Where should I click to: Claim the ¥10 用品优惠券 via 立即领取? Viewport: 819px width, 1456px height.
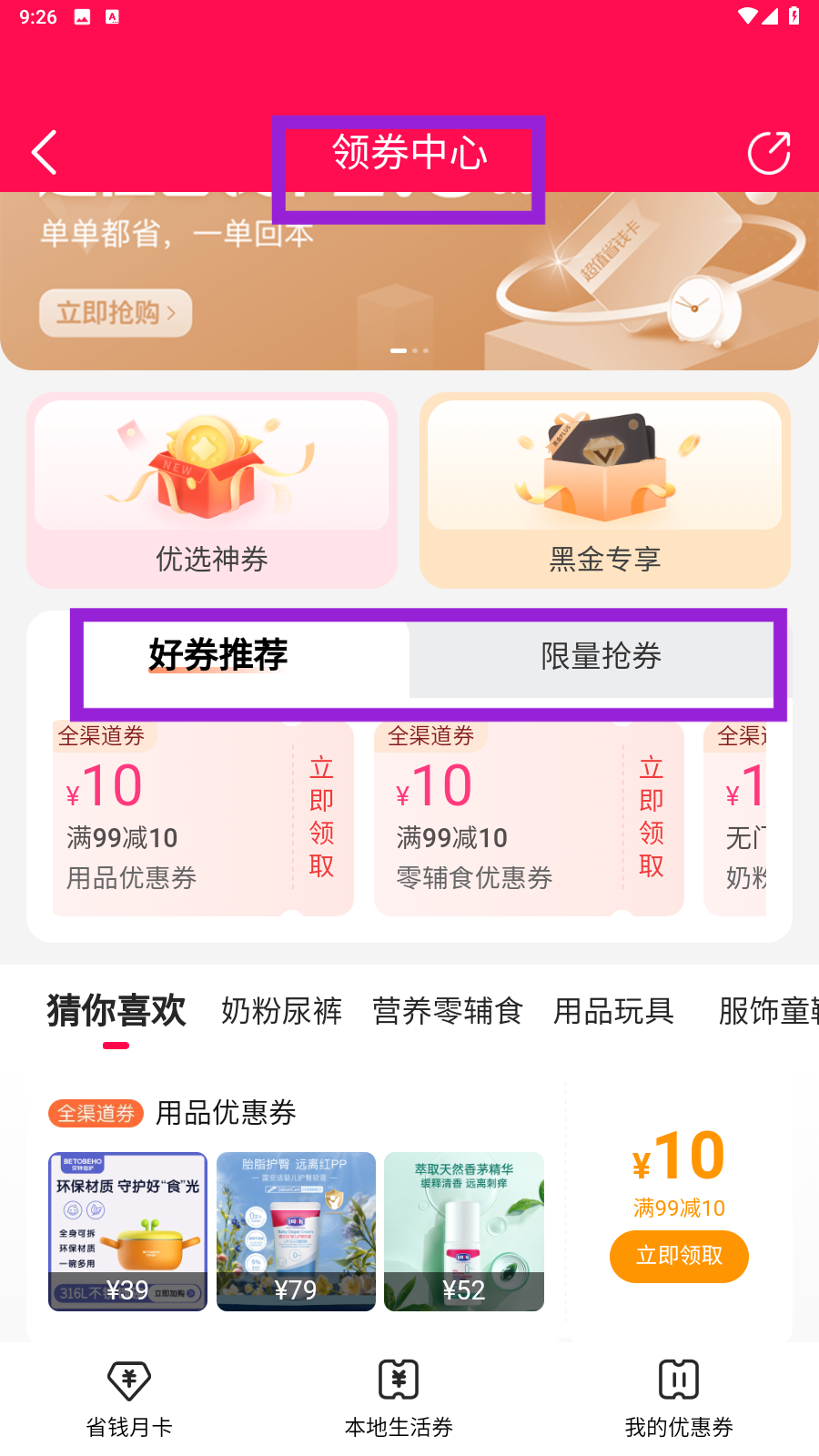[322, 817]
